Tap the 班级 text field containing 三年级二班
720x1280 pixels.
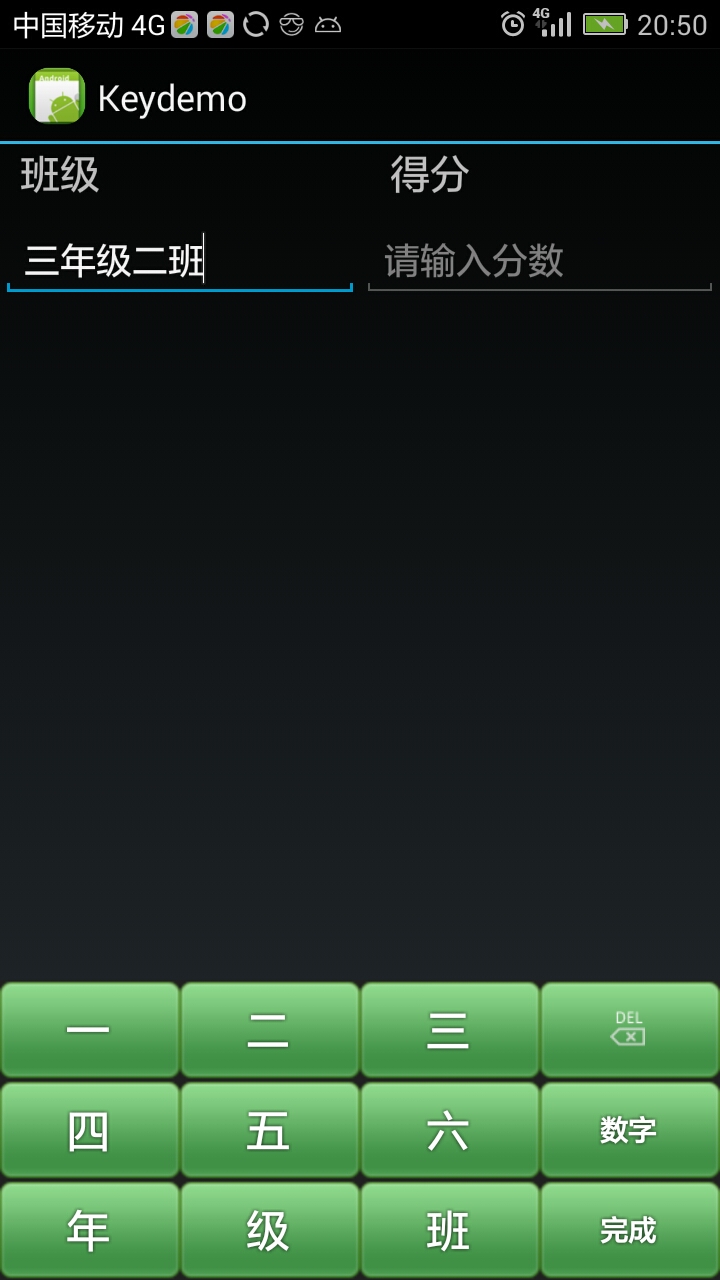coord(180,261)
